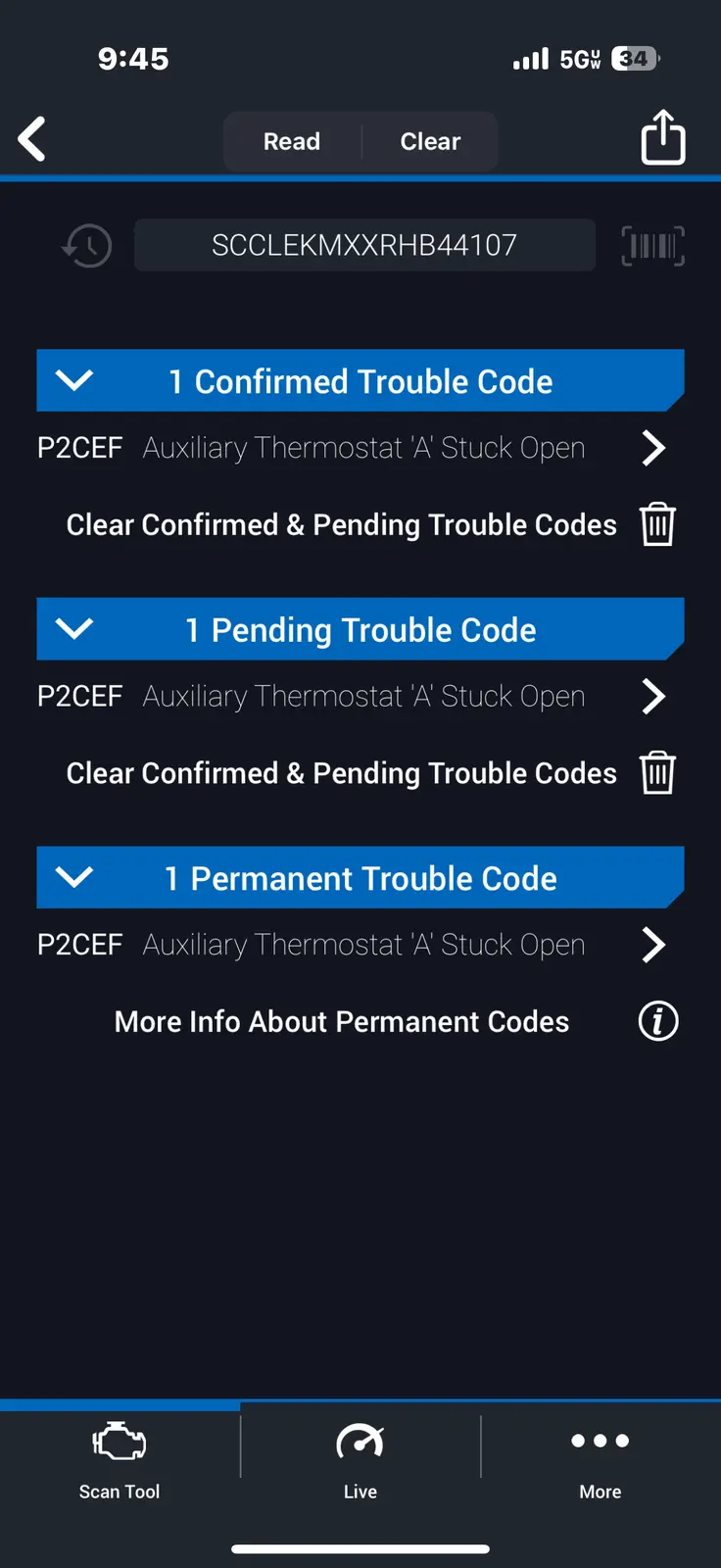Tap the Clear segment button
This screenshot has height=1568, width=721.
point(430,142)
